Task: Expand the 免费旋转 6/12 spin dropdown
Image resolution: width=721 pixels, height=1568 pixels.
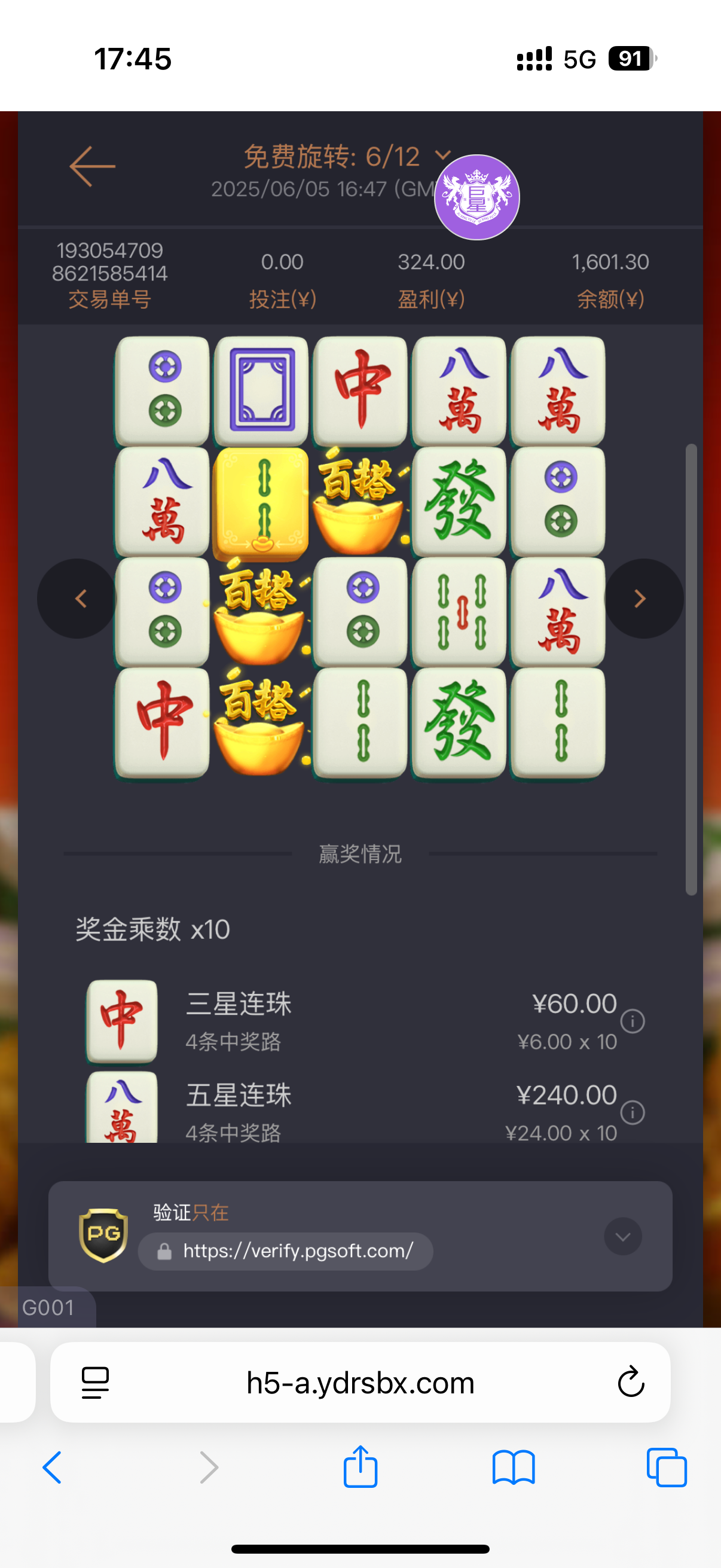Action: pyautogui.click(x=442, y=157)
